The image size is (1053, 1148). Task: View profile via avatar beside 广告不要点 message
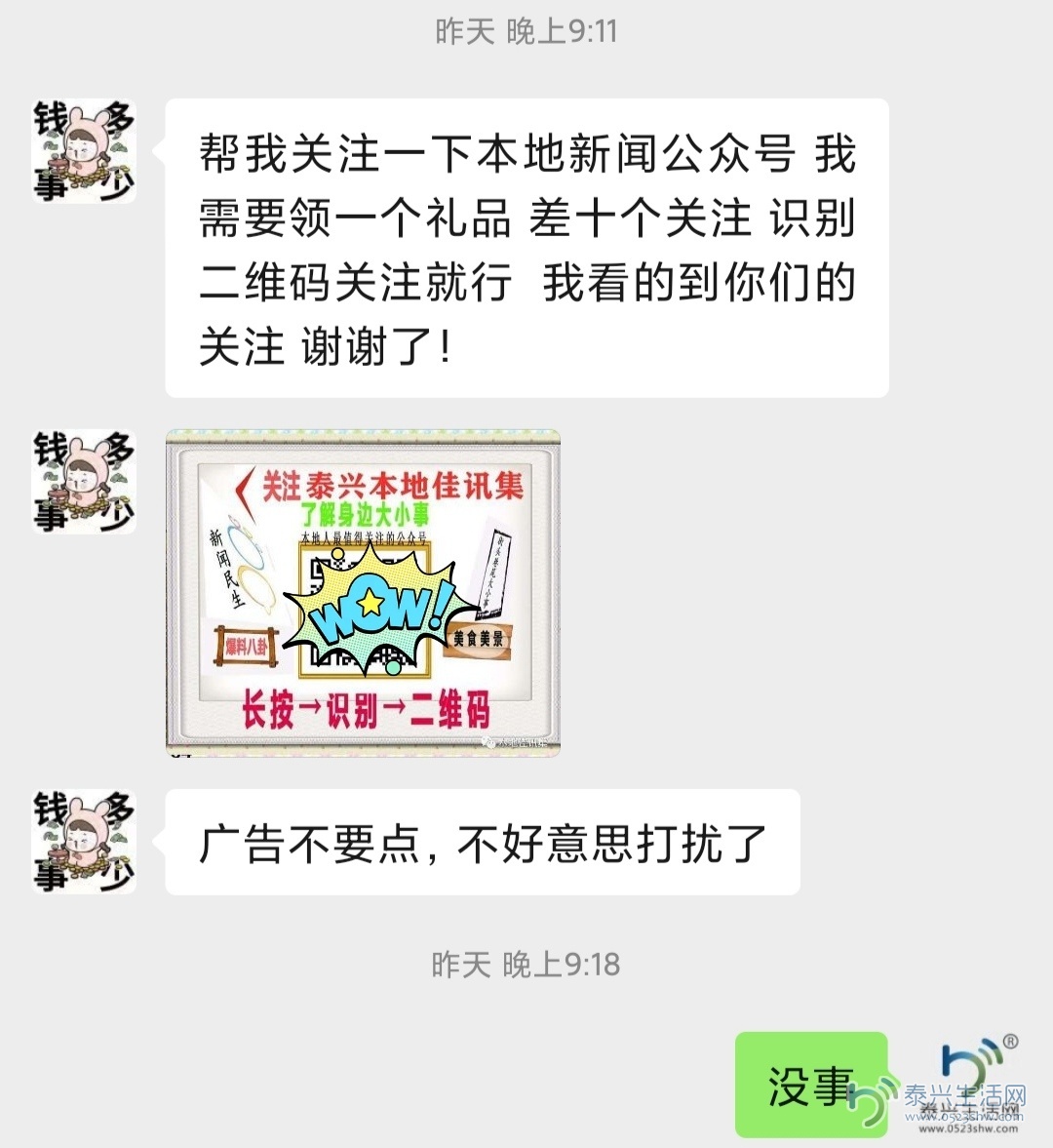click(x=85, y=842)
